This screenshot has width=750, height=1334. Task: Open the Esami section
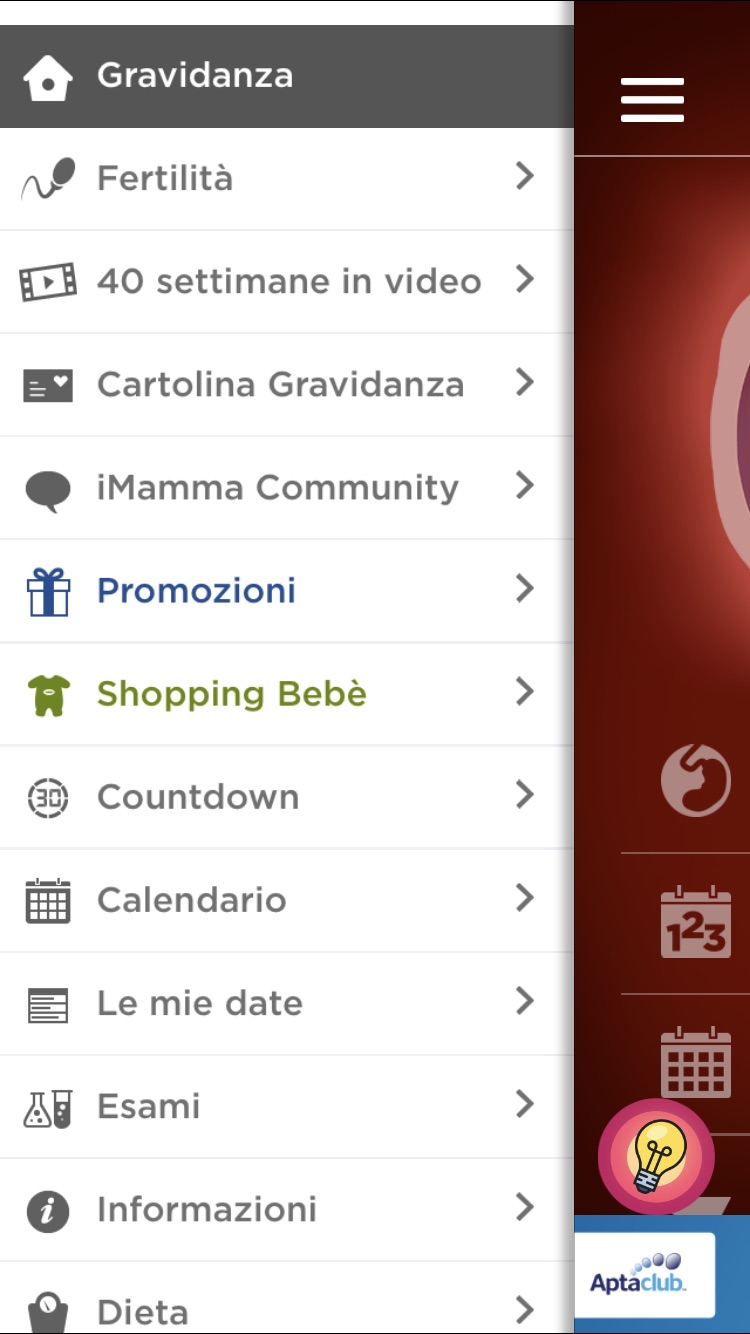click(287, 1106)
